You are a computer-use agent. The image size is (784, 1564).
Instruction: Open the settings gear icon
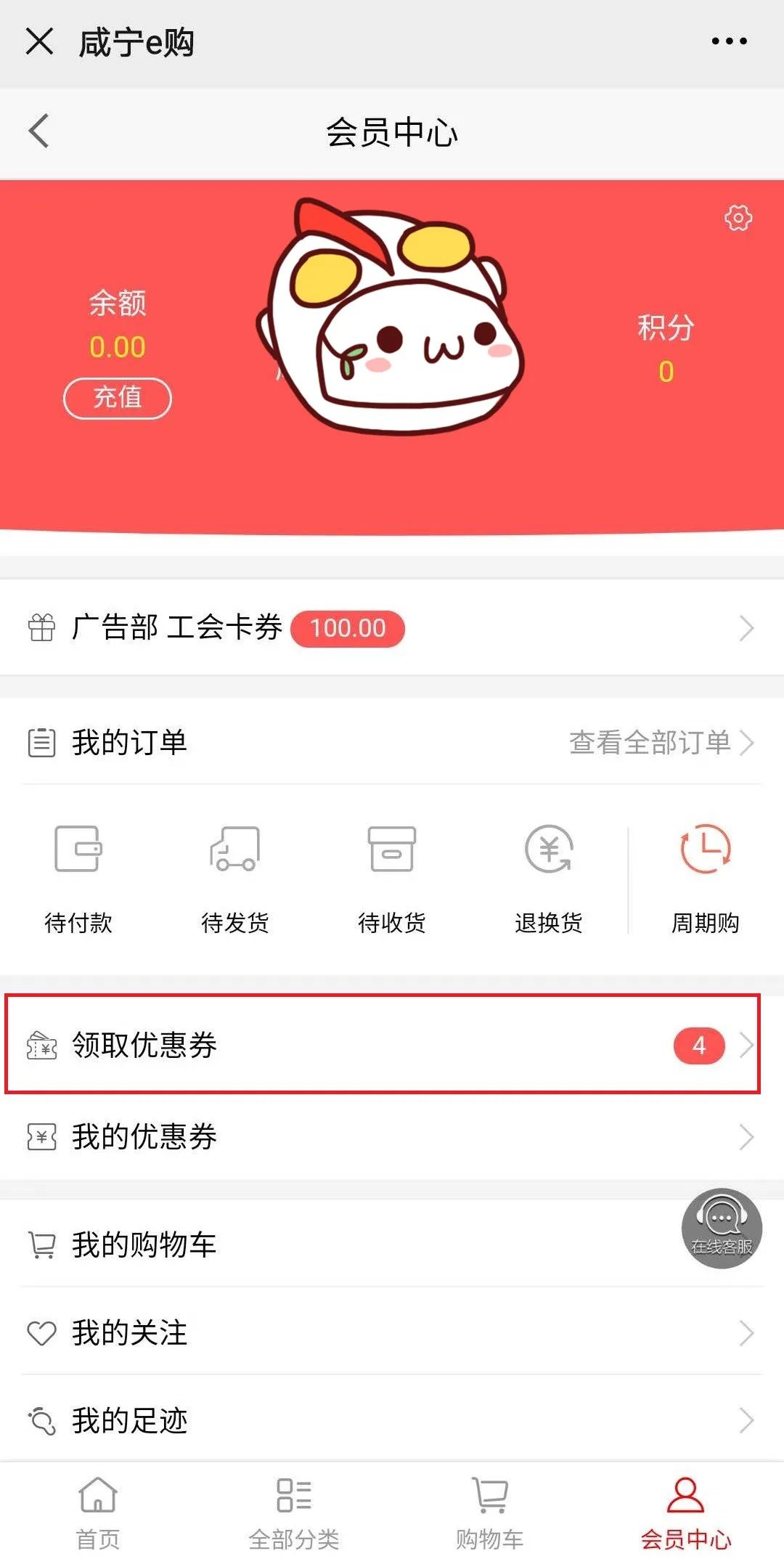coord(738,218)
